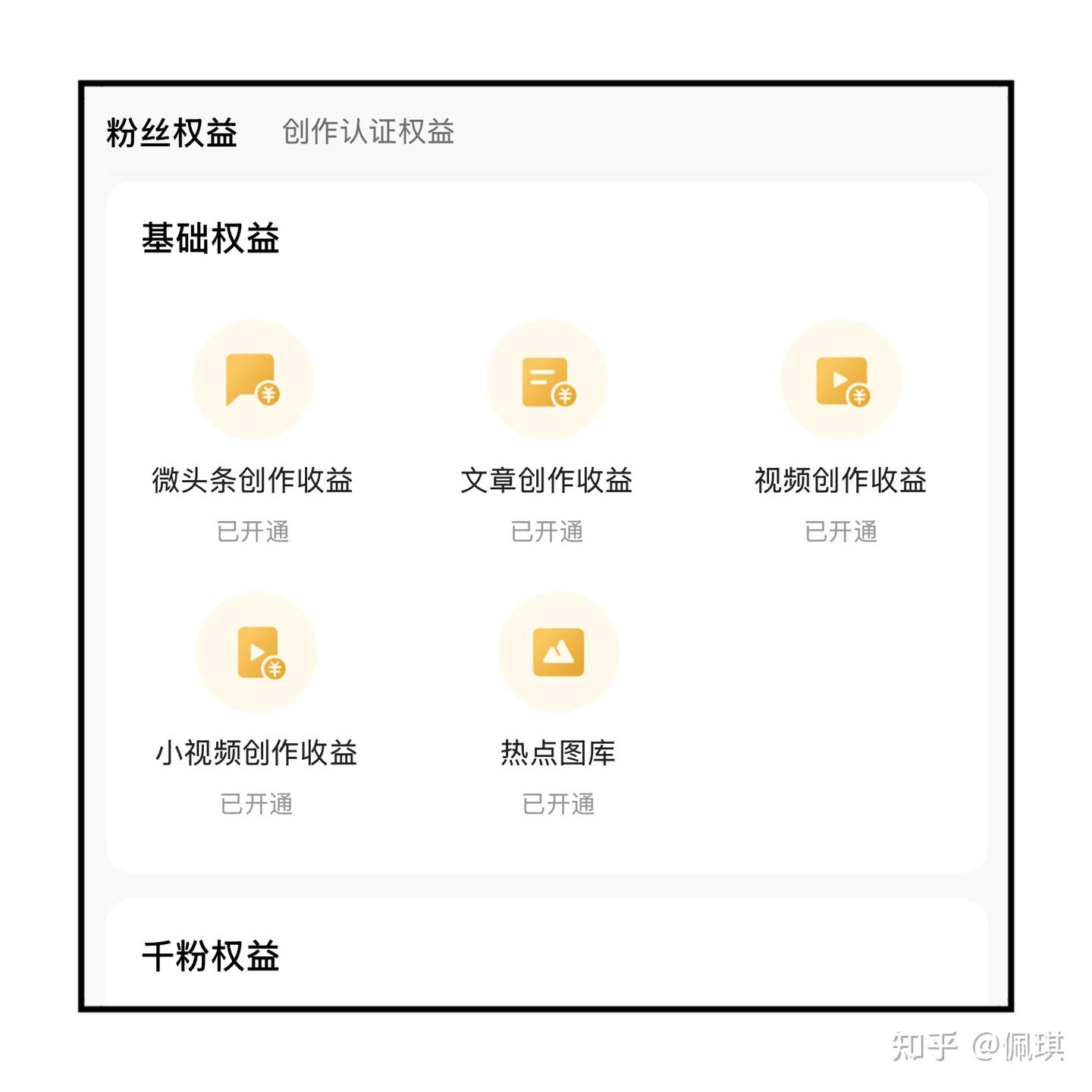Select 视频创作收益 benefit
The width and height of the screenshot is (1092, 1092).
point(841,380)
